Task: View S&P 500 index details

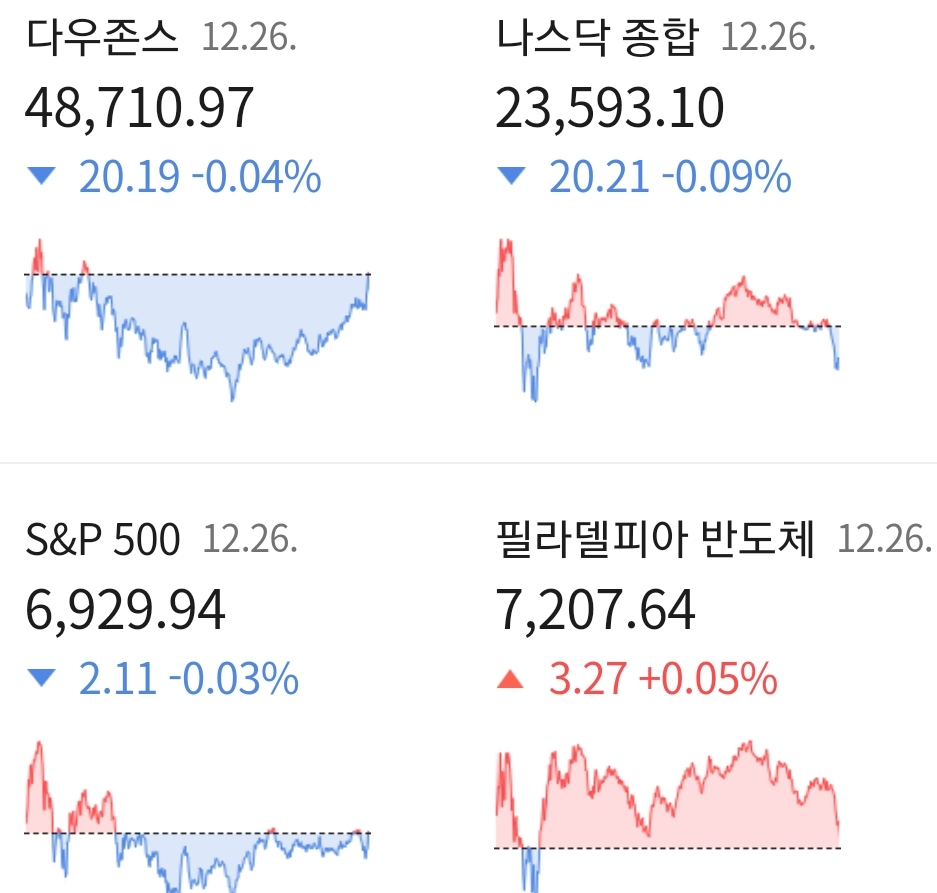Action: [103, 540]
